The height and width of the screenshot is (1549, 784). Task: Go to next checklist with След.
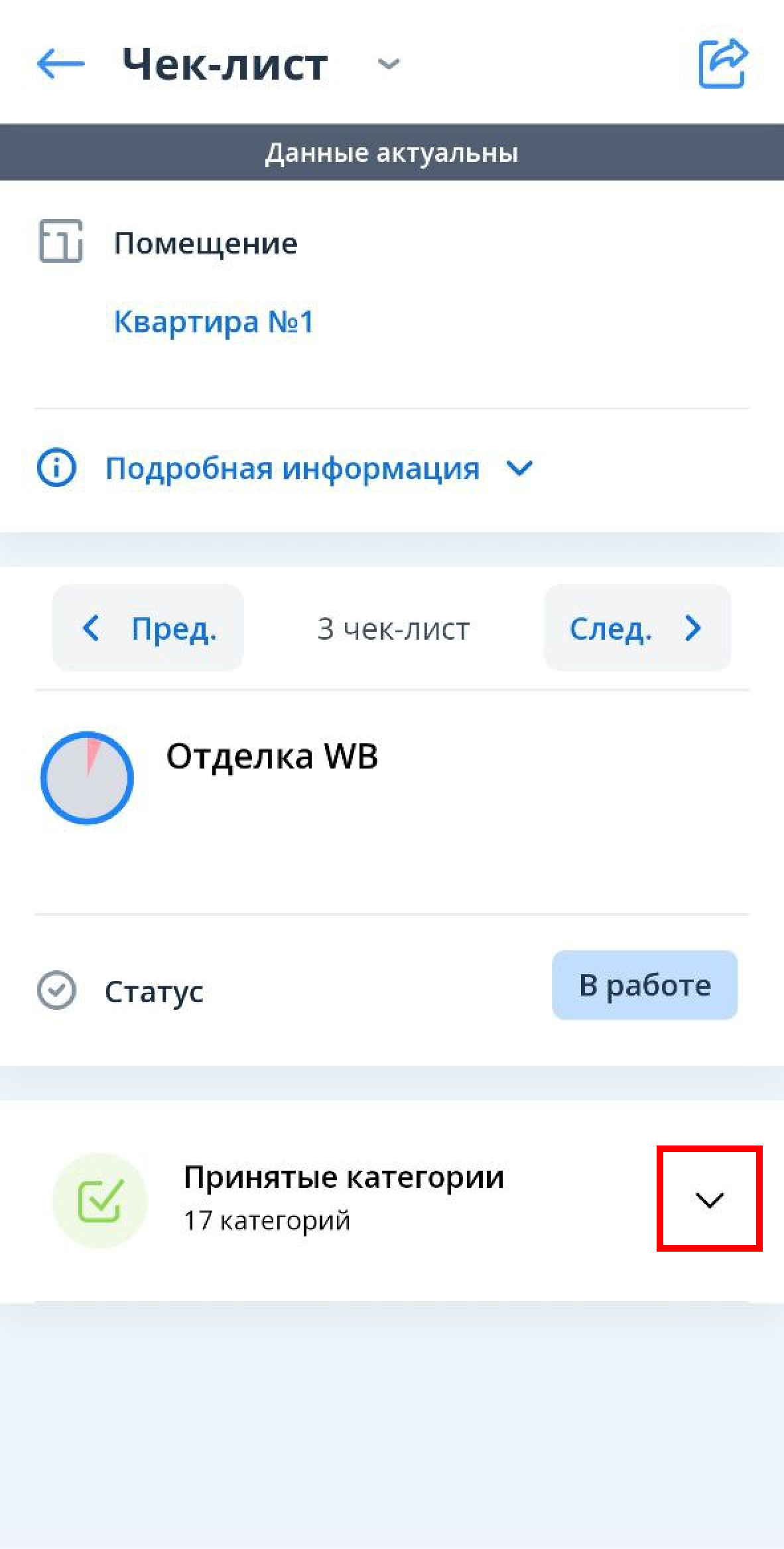click(637, 628)
